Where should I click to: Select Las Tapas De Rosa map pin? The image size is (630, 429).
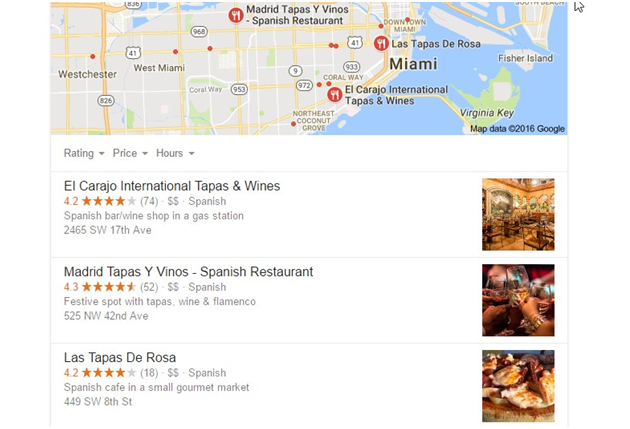coord(381,44)
